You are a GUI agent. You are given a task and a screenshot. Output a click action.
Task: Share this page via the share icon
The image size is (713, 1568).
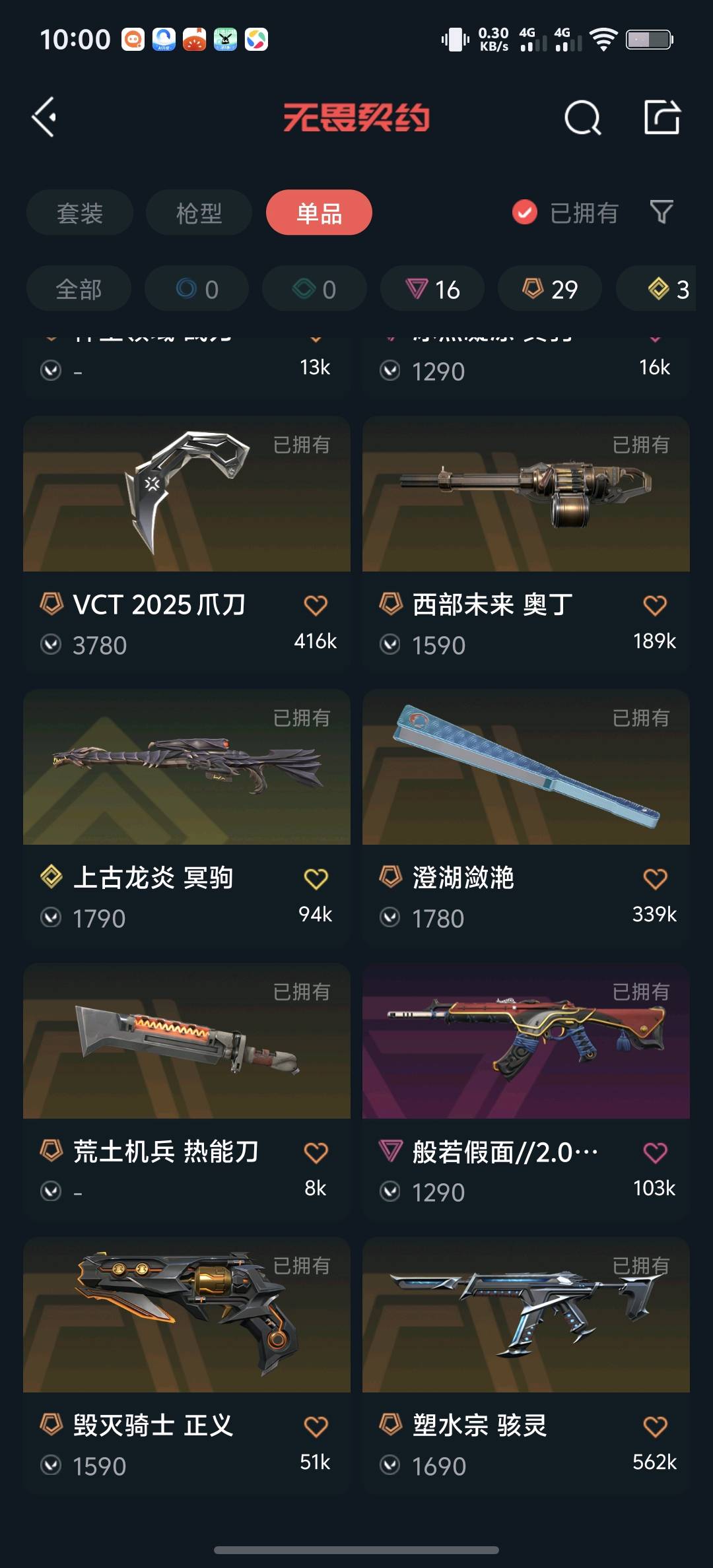pyautogui.click(x=662, y=117)
